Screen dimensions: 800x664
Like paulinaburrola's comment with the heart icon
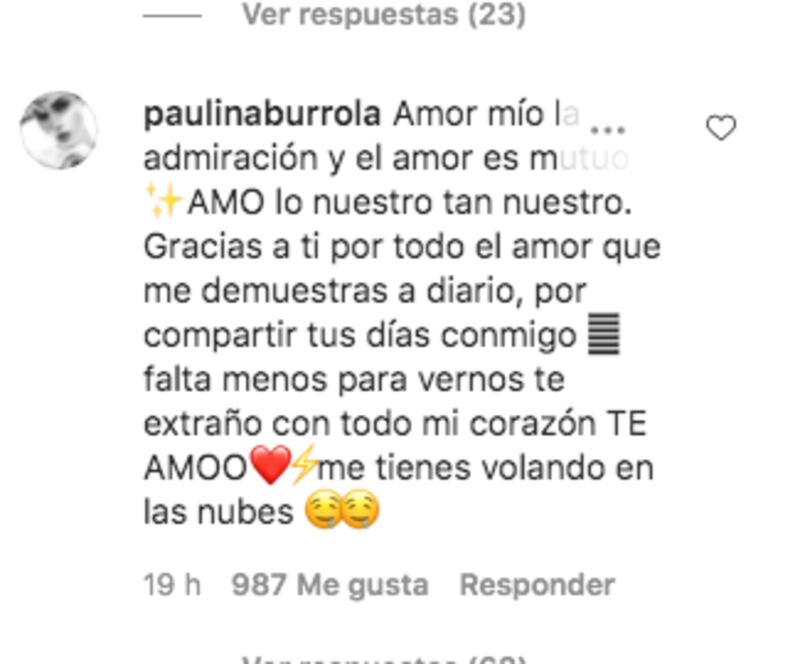click(721, 128)
